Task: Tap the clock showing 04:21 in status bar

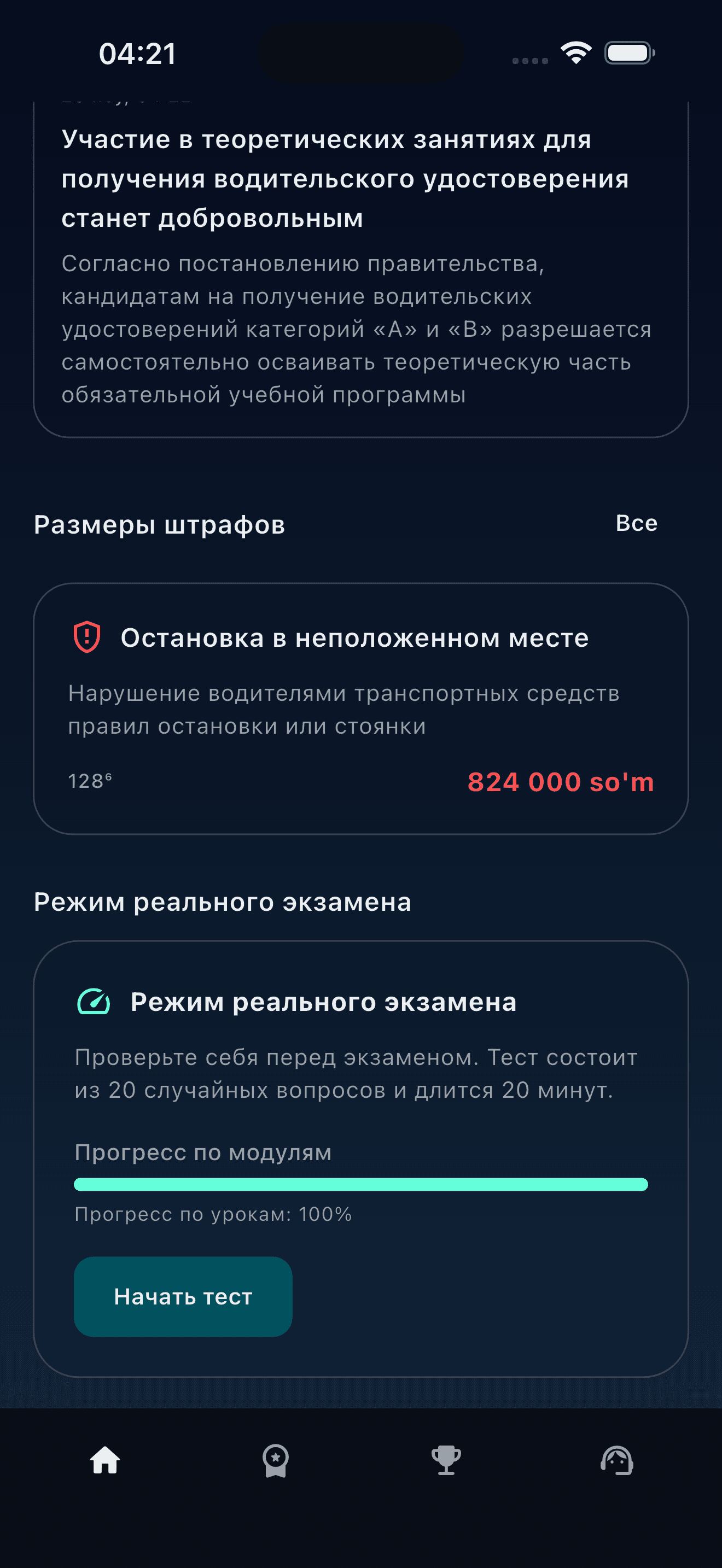Action: coord(138,54)
